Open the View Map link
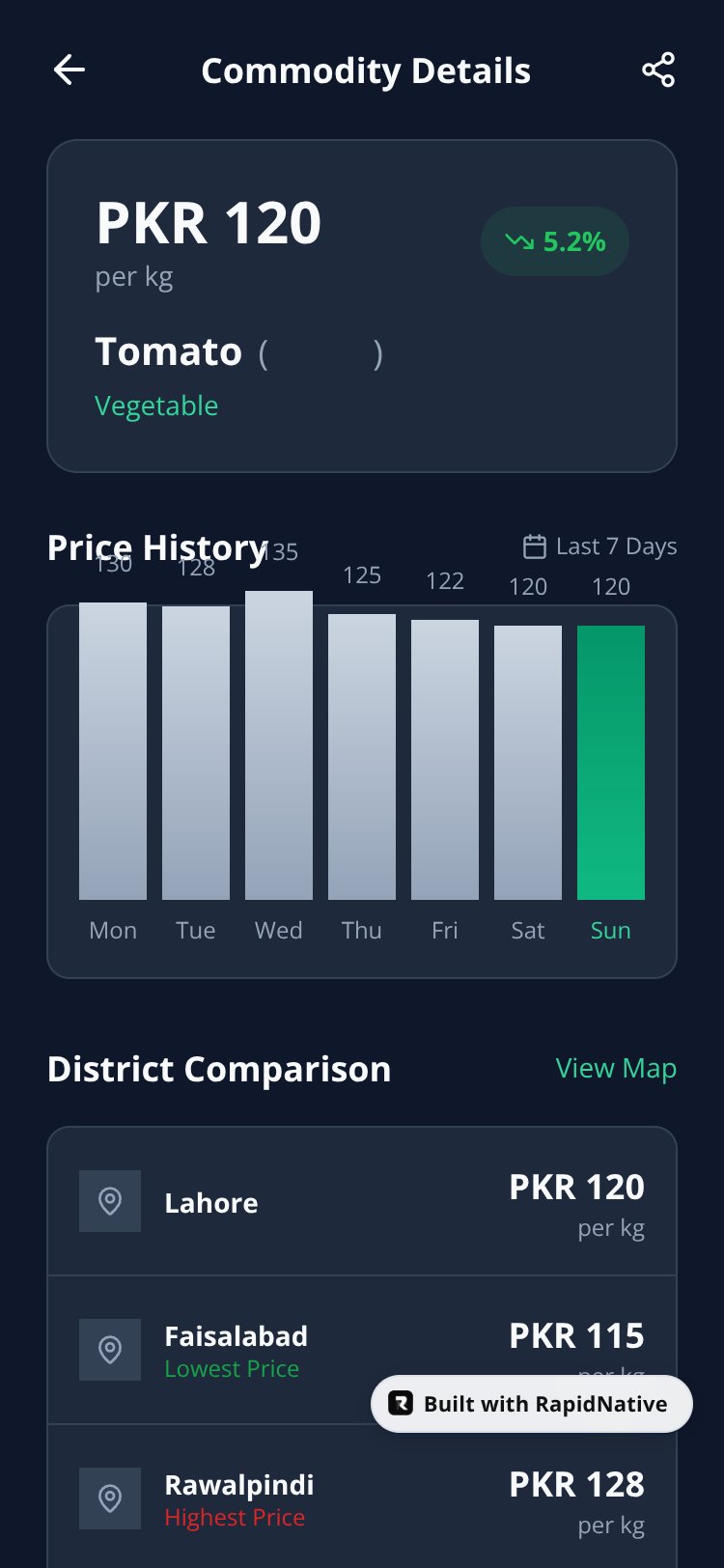This screenshot has height=1568, width=724. point(616,1069)
